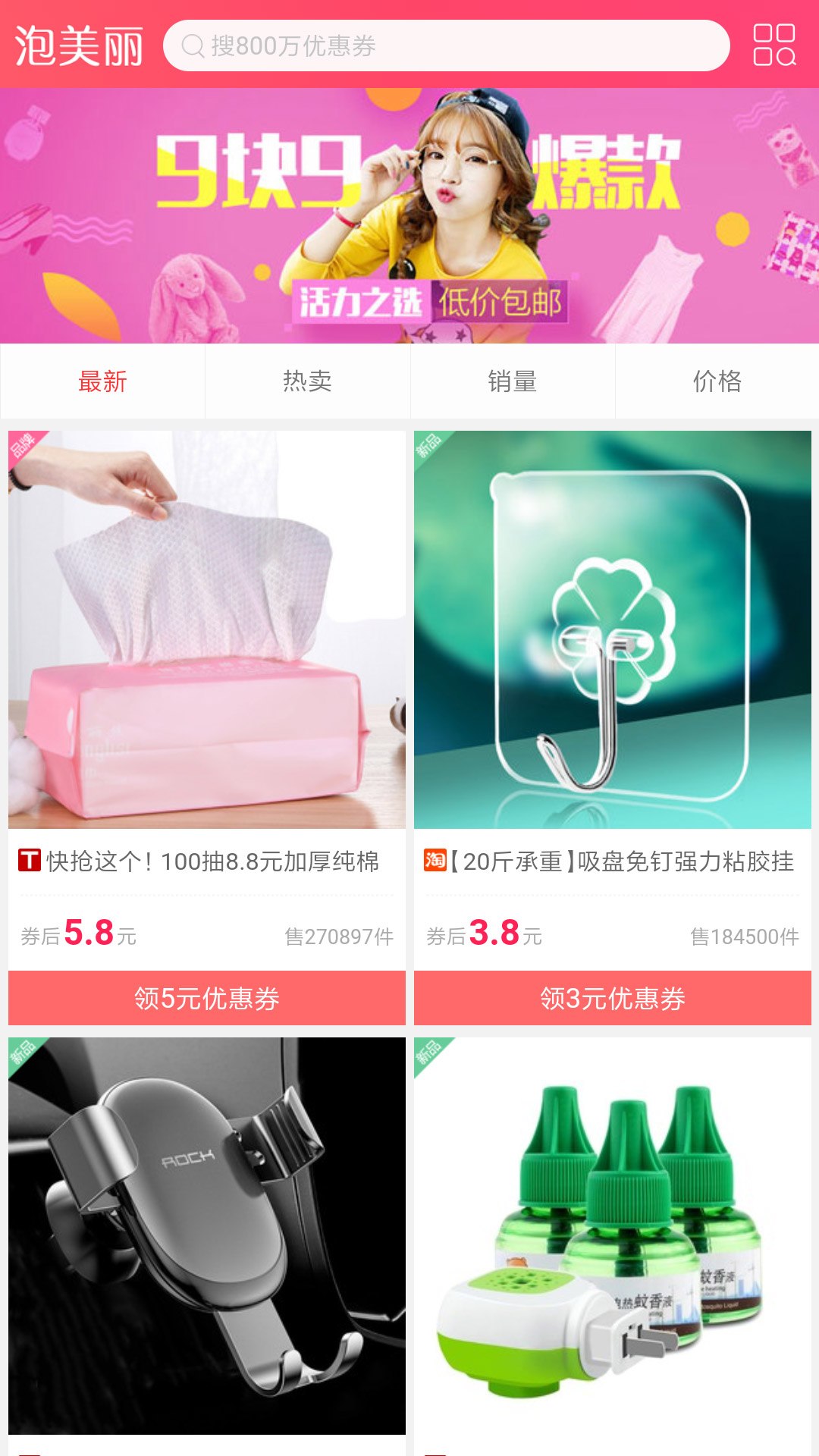Claim the 领3元优惠券 coupon

612,999
